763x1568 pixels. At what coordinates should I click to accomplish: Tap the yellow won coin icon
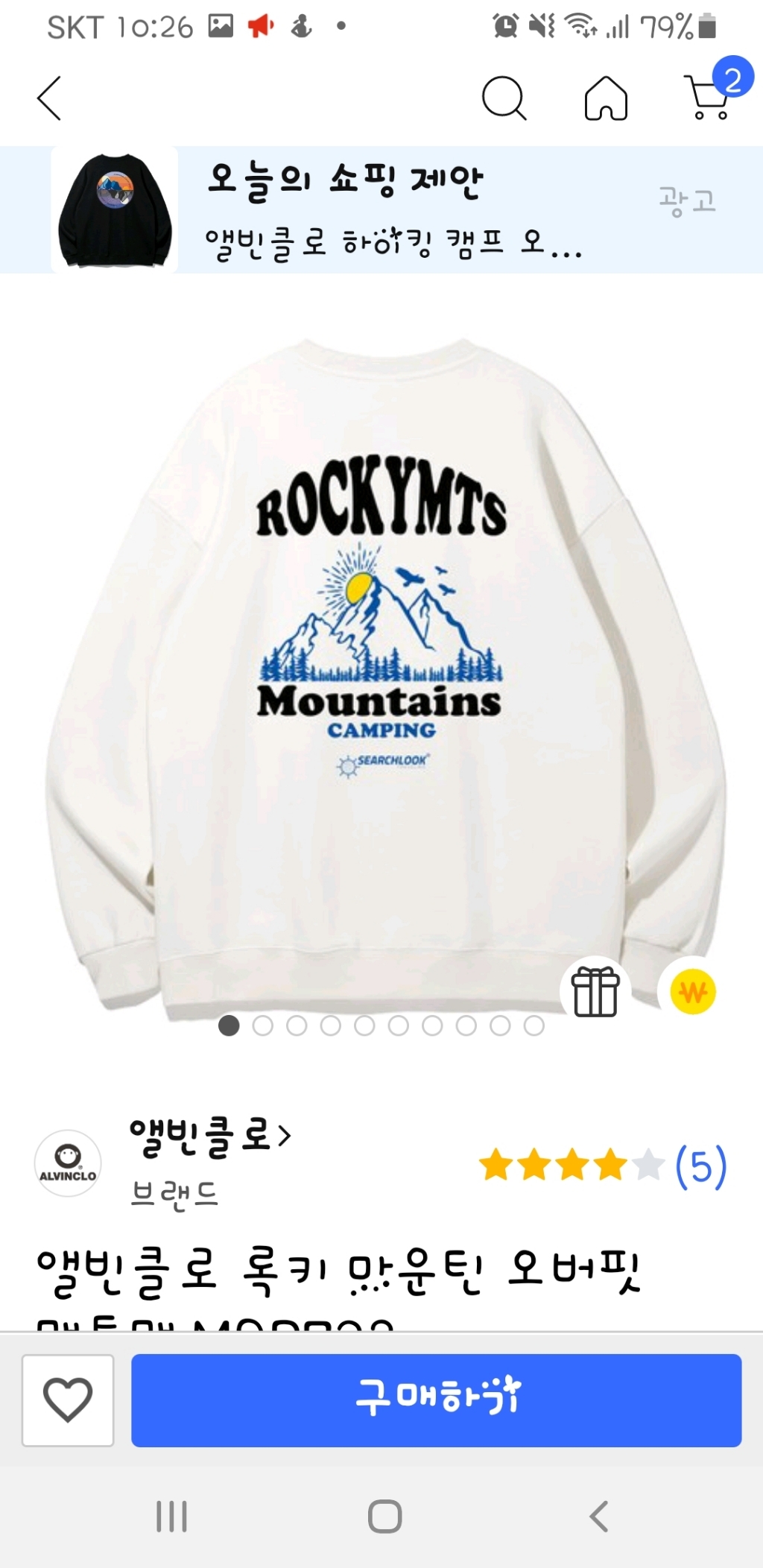(693, 992)
